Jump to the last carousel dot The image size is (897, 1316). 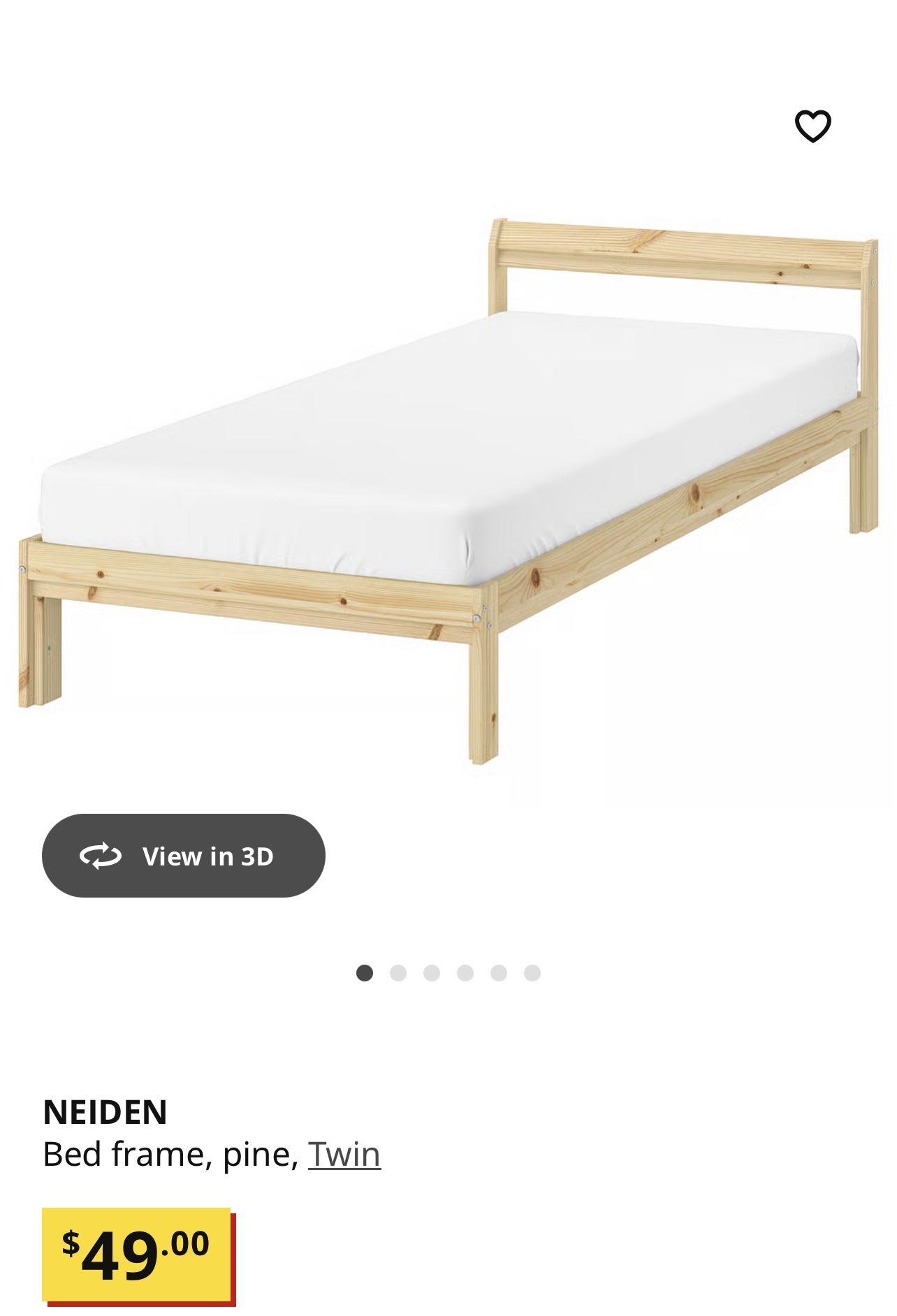(532, 971)
